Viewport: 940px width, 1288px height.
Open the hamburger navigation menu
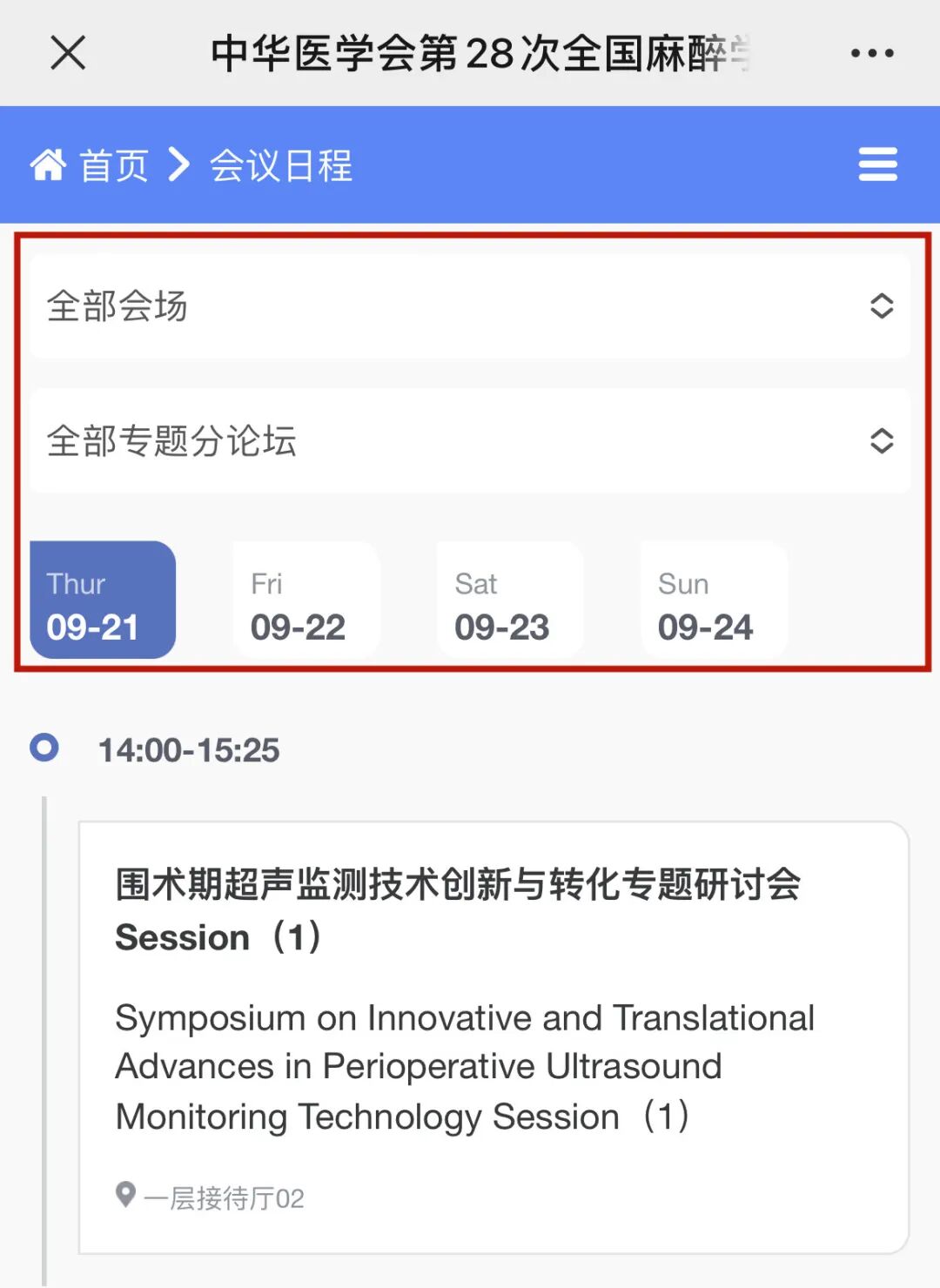tap(877, 164)
